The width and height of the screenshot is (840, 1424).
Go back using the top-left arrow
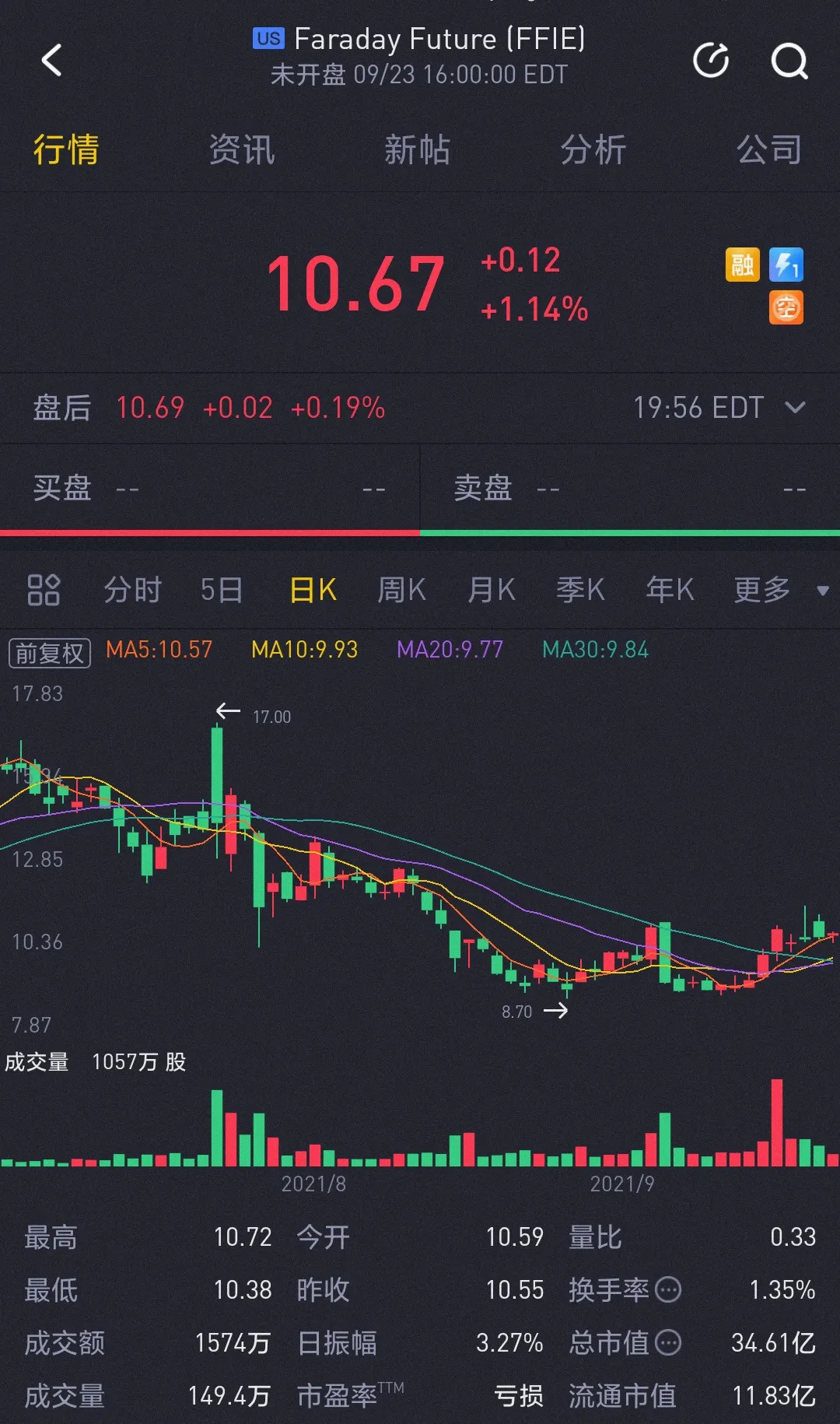tap(51, 60)
